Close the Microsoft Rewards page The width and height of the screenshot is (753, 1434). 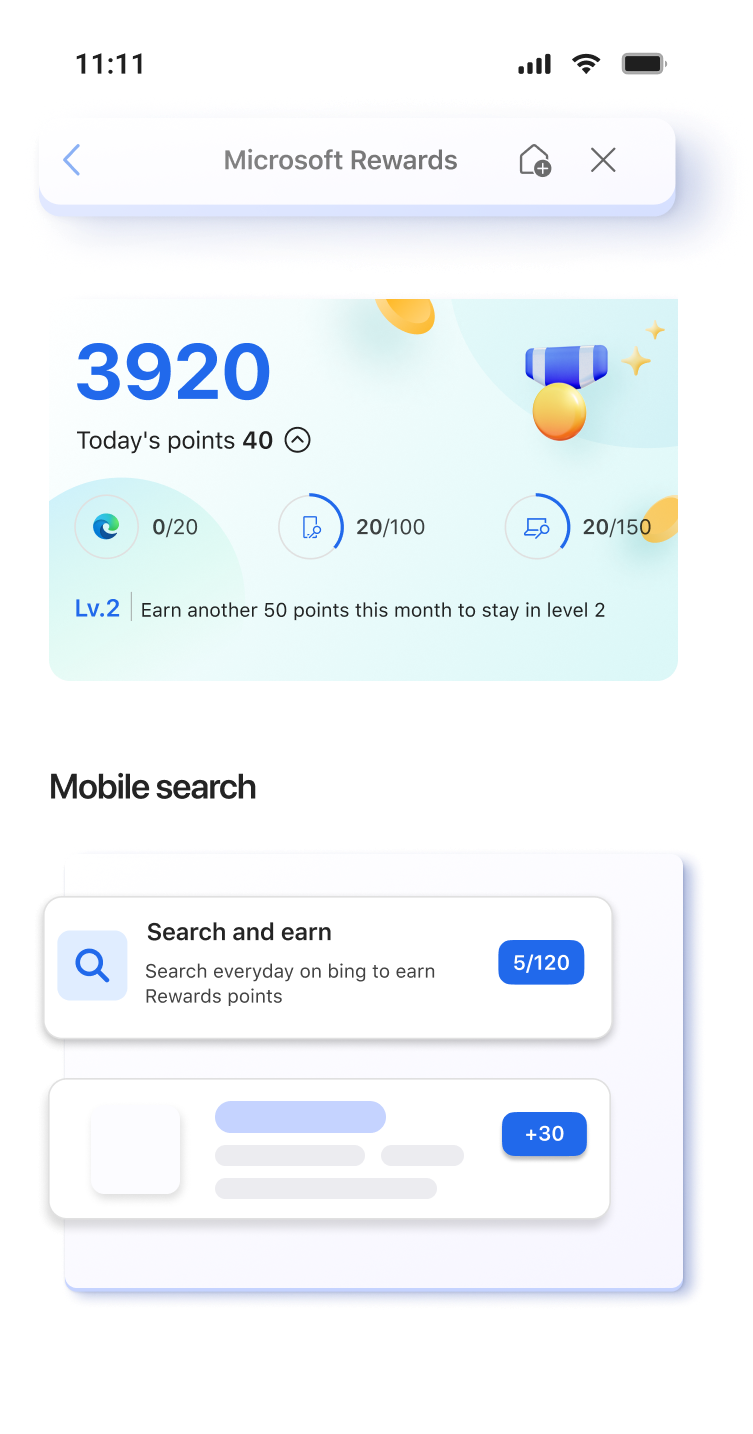click(x=603, y=160)
